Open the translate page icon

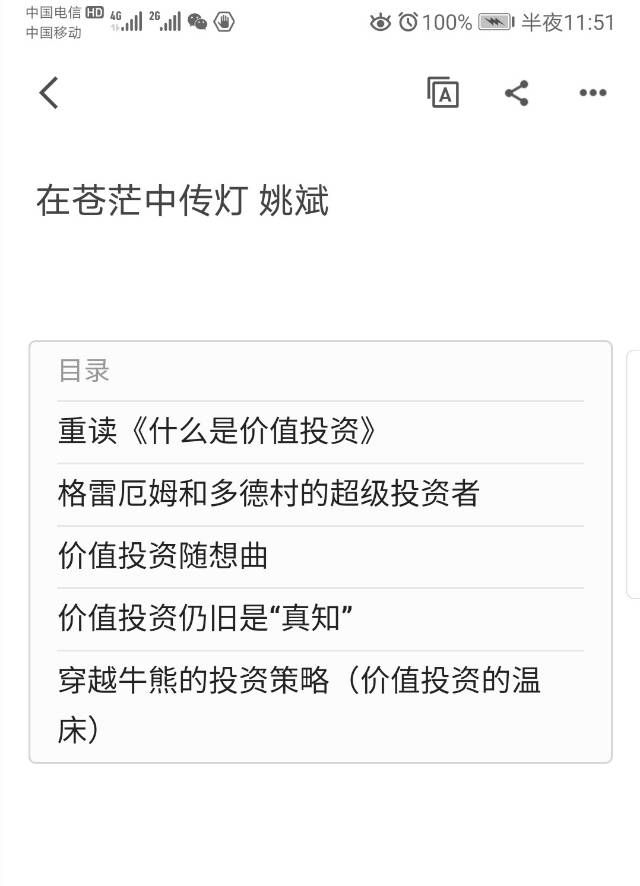443,93
